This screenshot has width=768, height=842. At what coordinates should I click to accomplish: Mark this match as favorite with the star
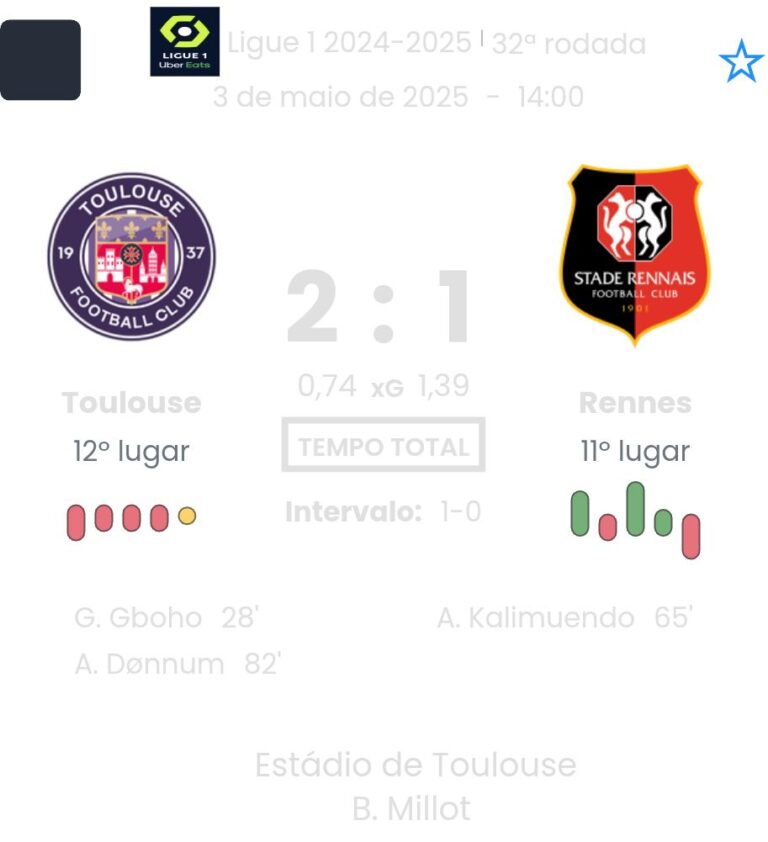click(740, 62)
